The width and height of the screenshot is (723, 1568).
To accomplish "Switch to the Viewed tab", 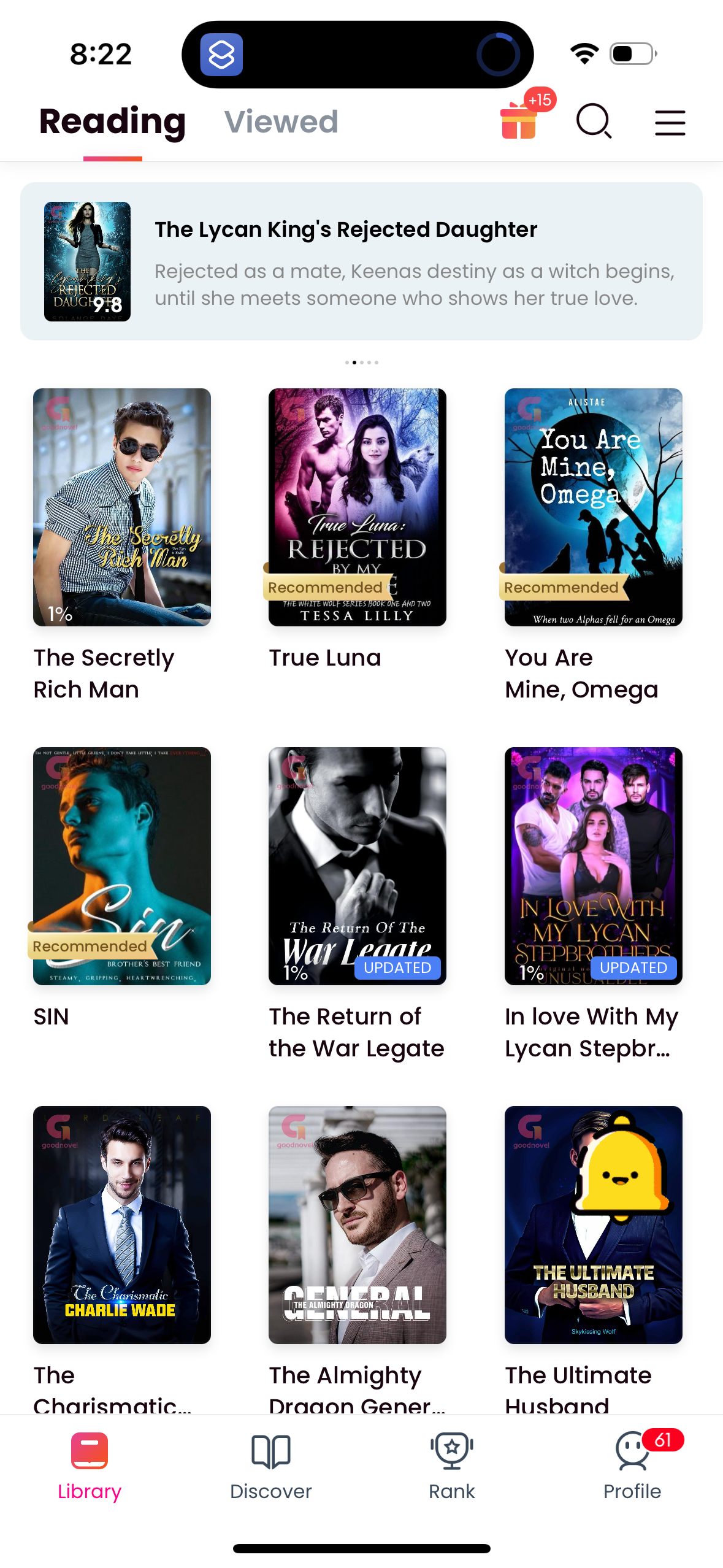I will pyautogui.click(x=281, y=121).
